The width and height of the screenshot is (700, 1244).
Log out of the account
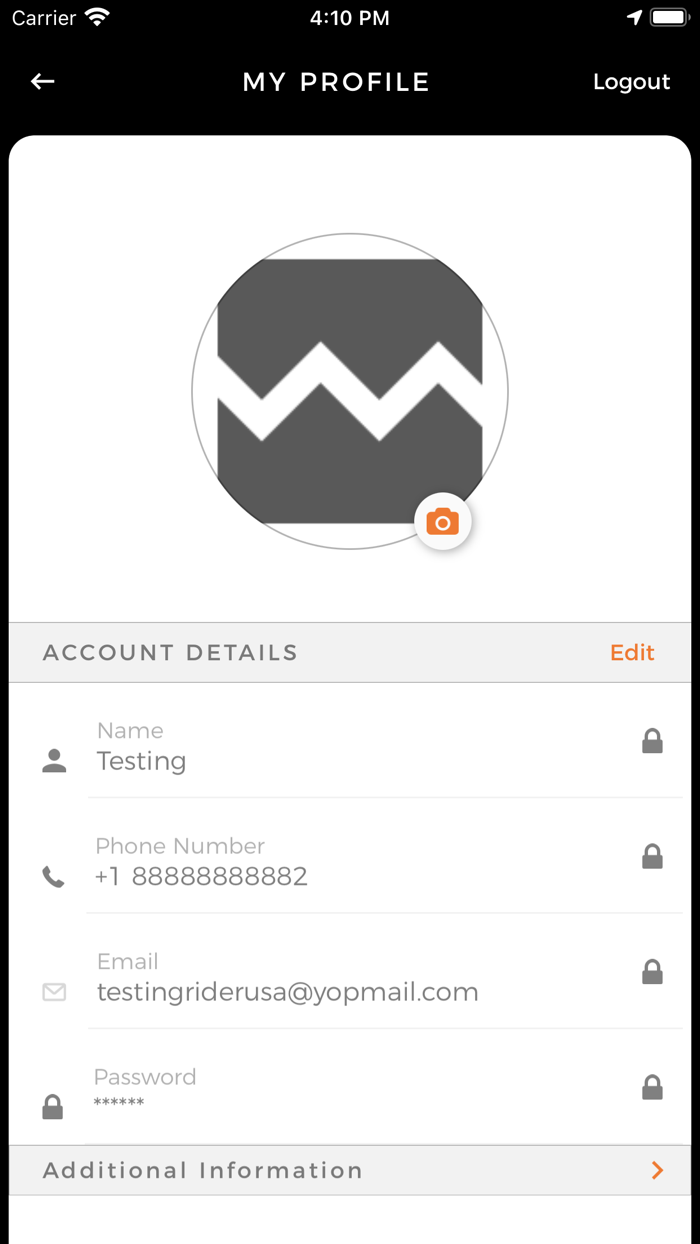631,82
